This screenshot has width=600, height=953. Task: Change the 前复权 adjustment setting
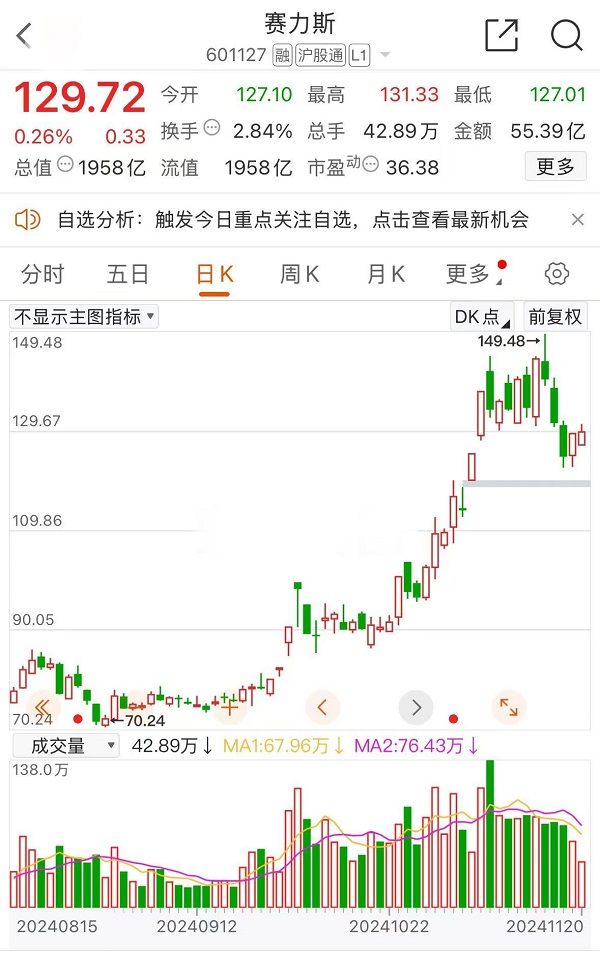click(x=555, y=317)
